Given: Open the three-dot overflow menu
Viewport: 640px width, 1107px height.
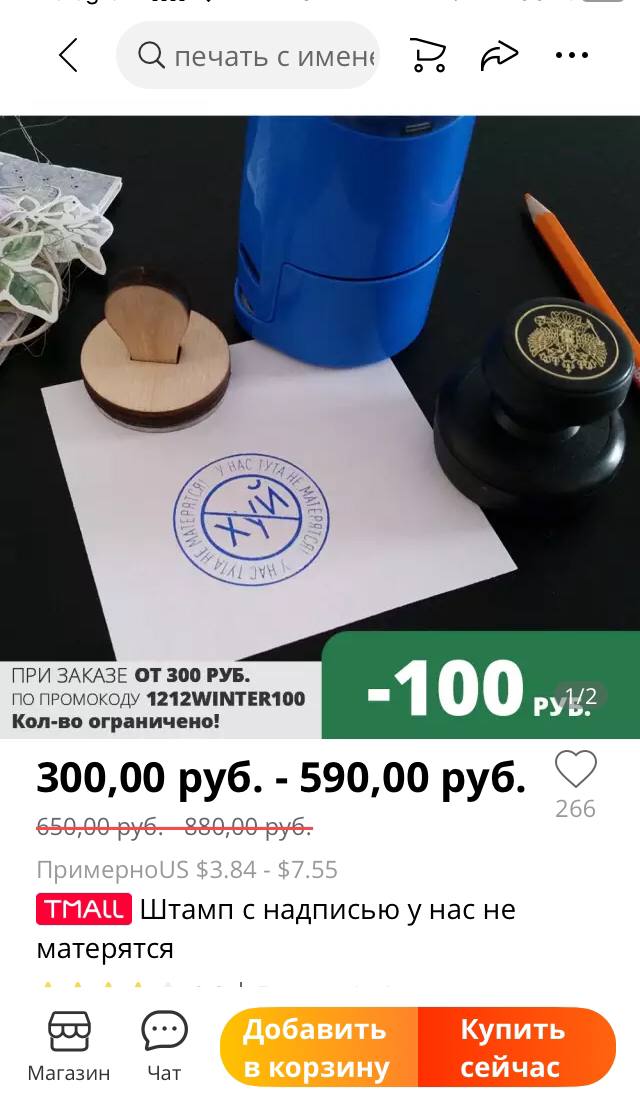Looking at the screenshot, I should point(572,56).
